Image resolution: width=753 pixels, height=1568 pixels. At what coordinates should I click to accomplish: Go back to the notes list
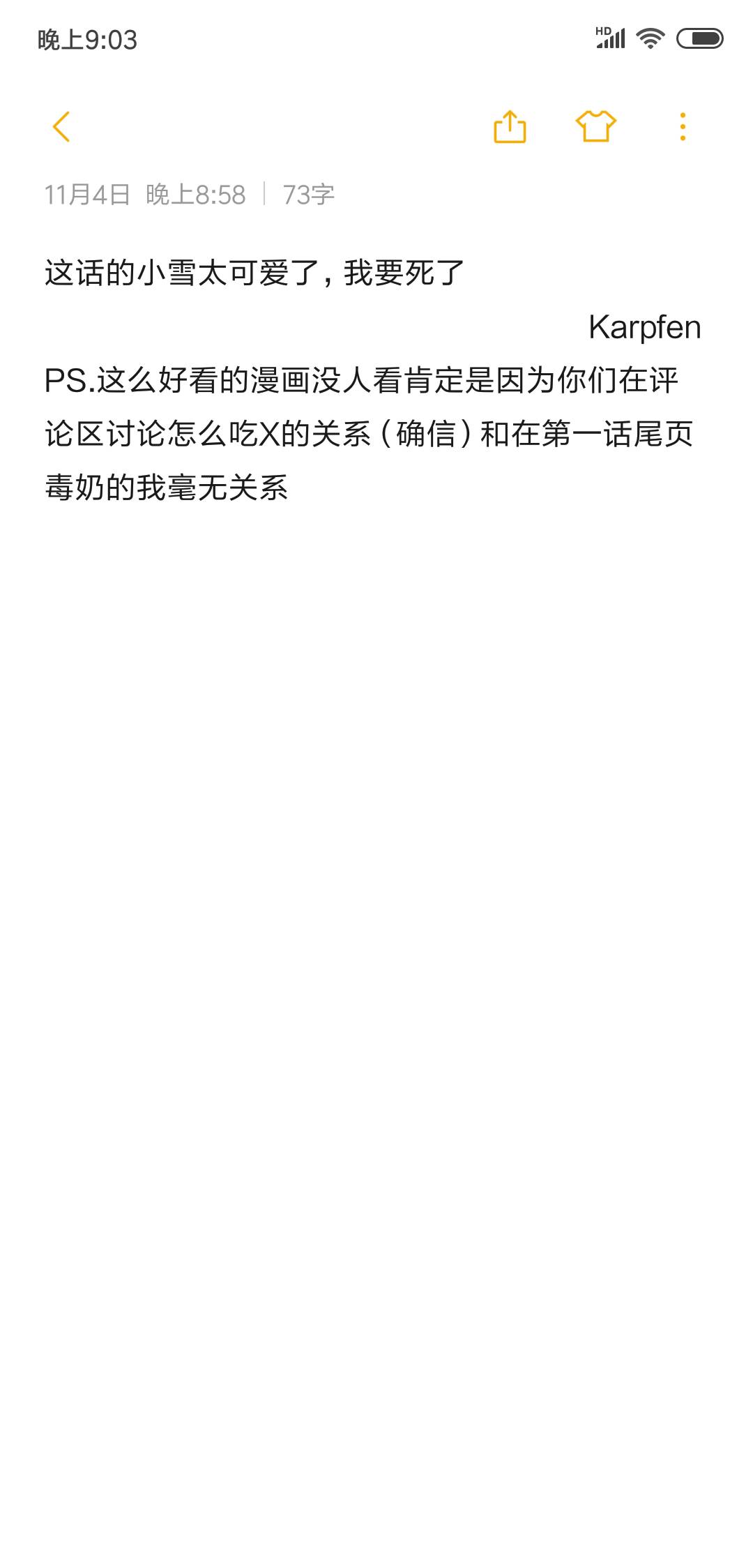point(61,127)
